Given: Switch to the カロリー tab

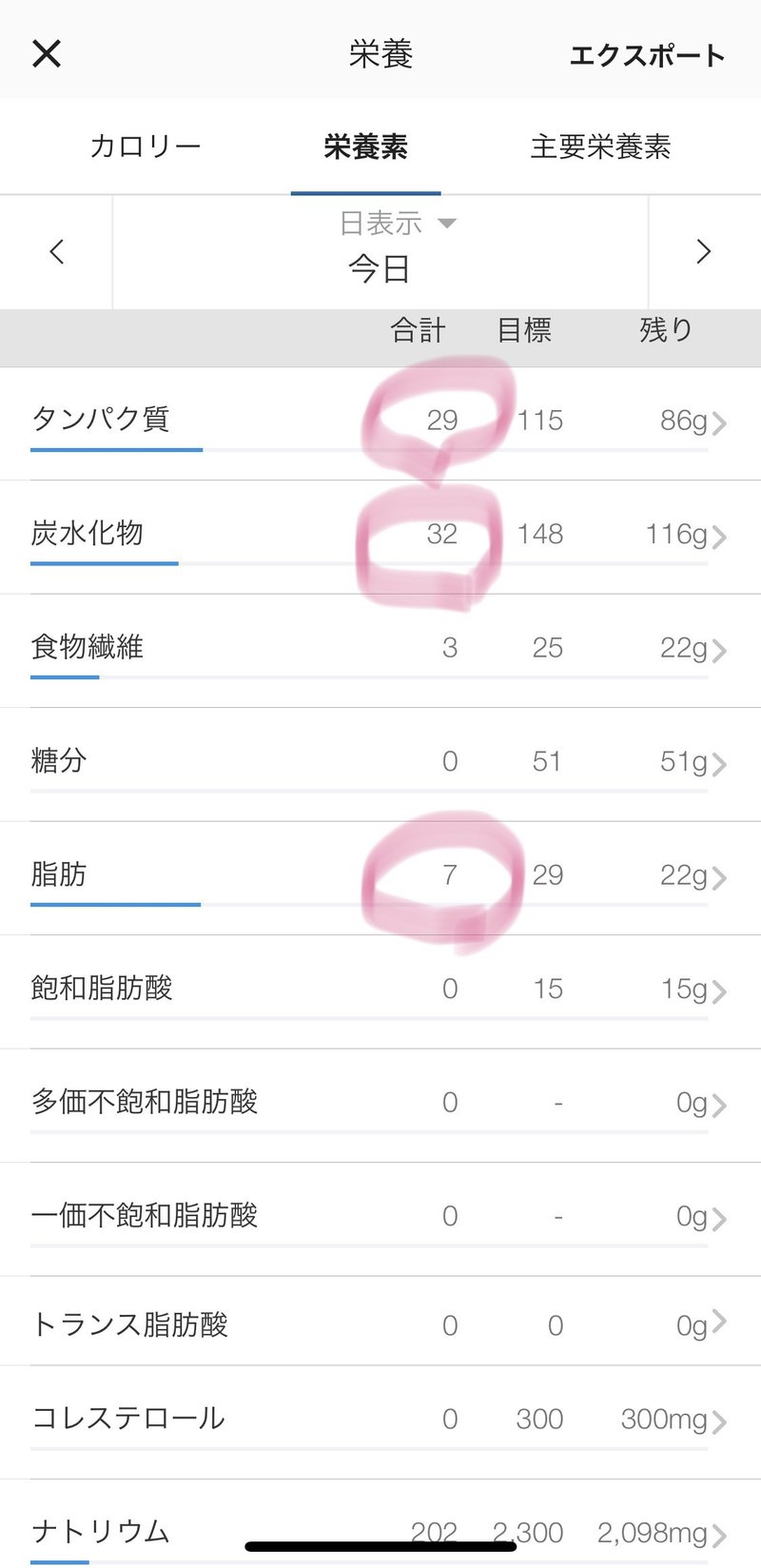Looking at the screenshot, I should 146,147.
